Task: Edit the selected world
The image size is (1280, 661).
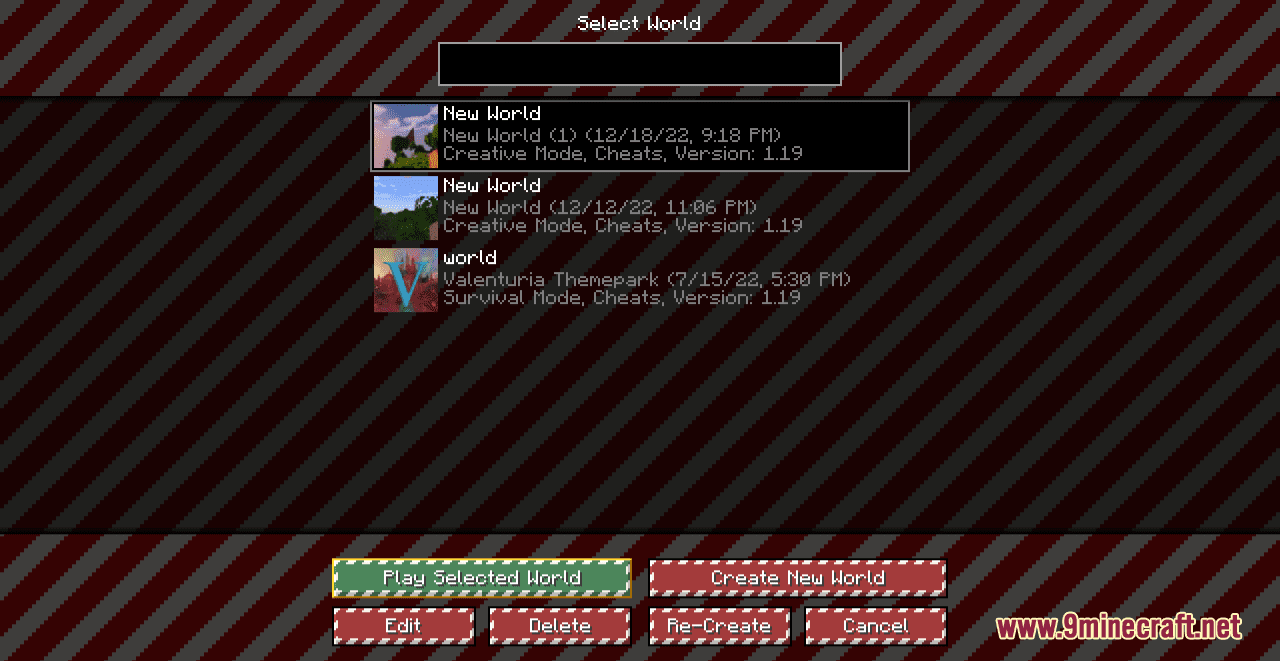Action: click(403, 626)
